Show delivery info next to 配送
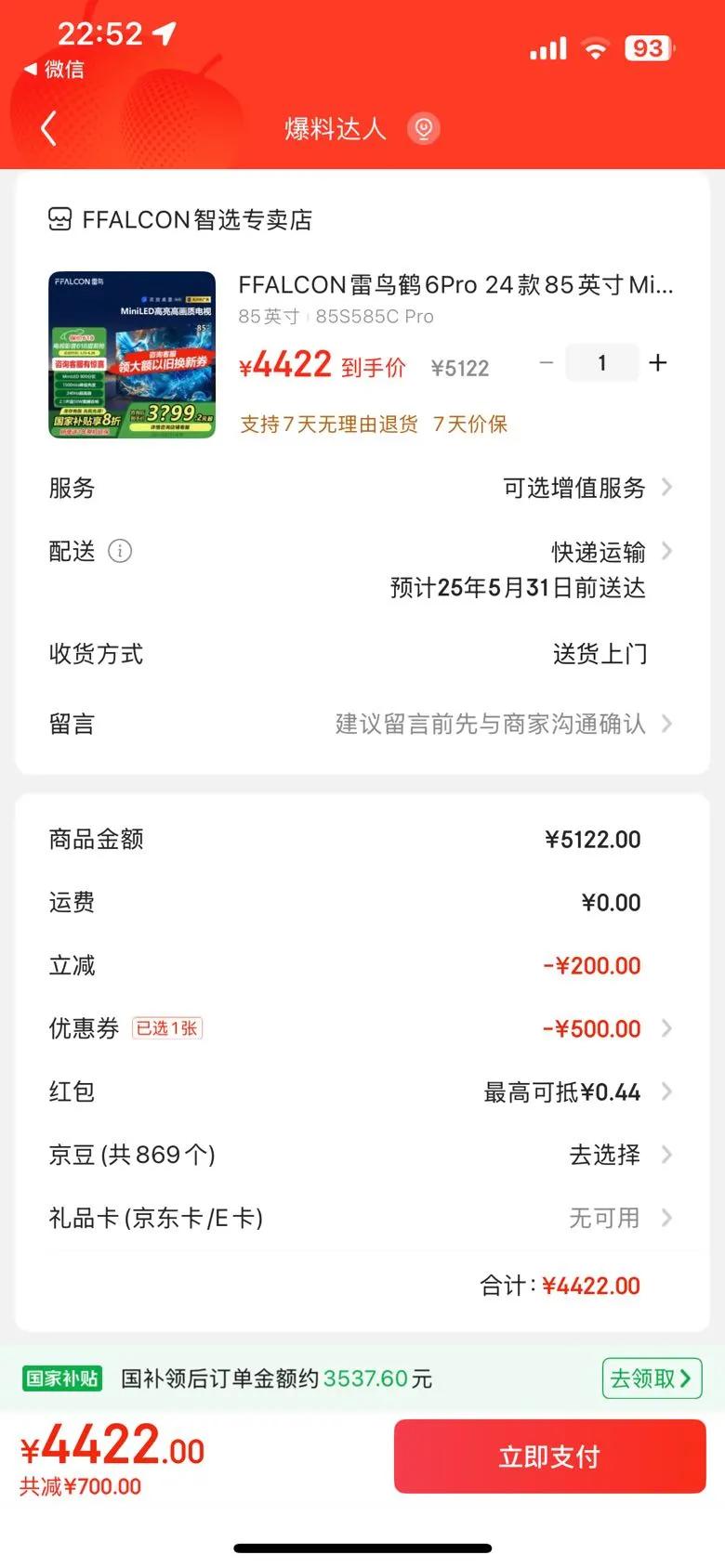The height and width of the screenshot is (1568, 725). [x=120, y=551]
